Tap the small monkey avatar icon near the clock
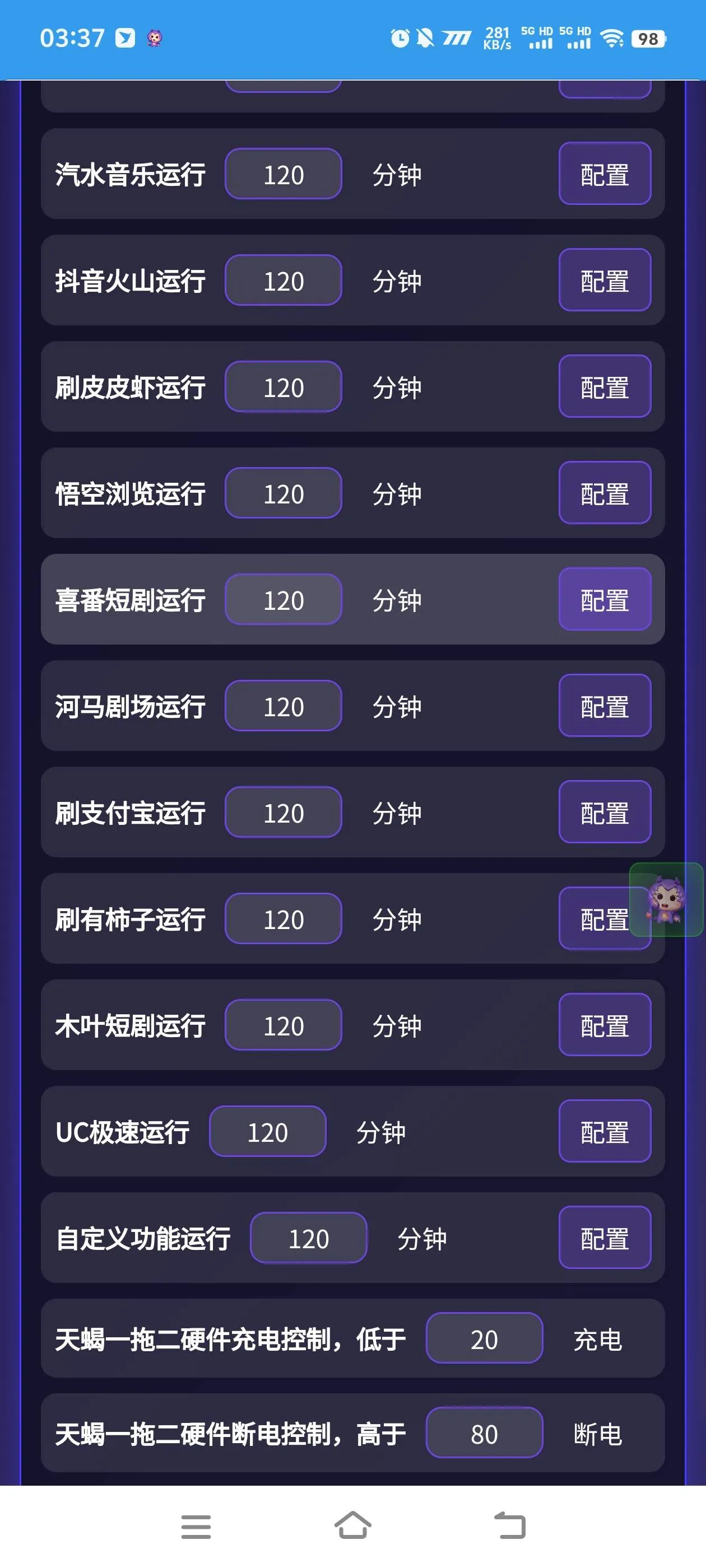This screenshot has height=1568, width=706. (155, 40)
